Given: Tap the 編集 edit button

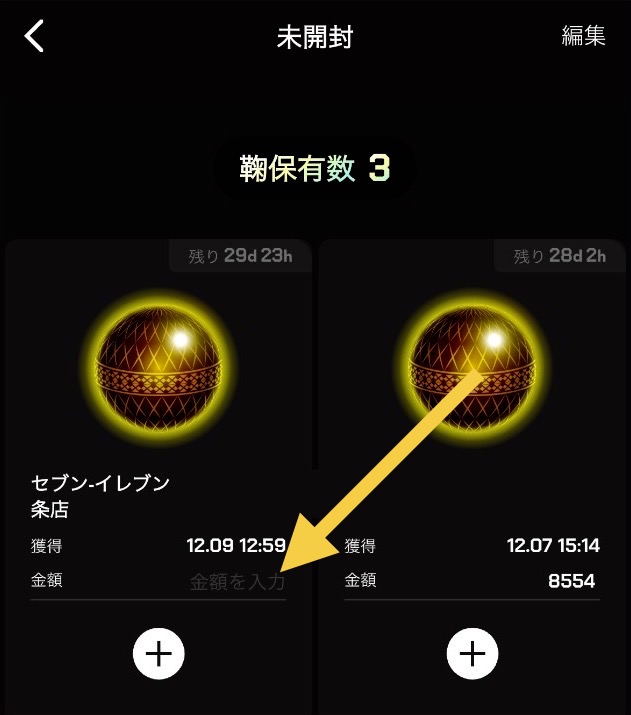Looking at the screenshot, I should pyautogui.click(x=583, y=37).
